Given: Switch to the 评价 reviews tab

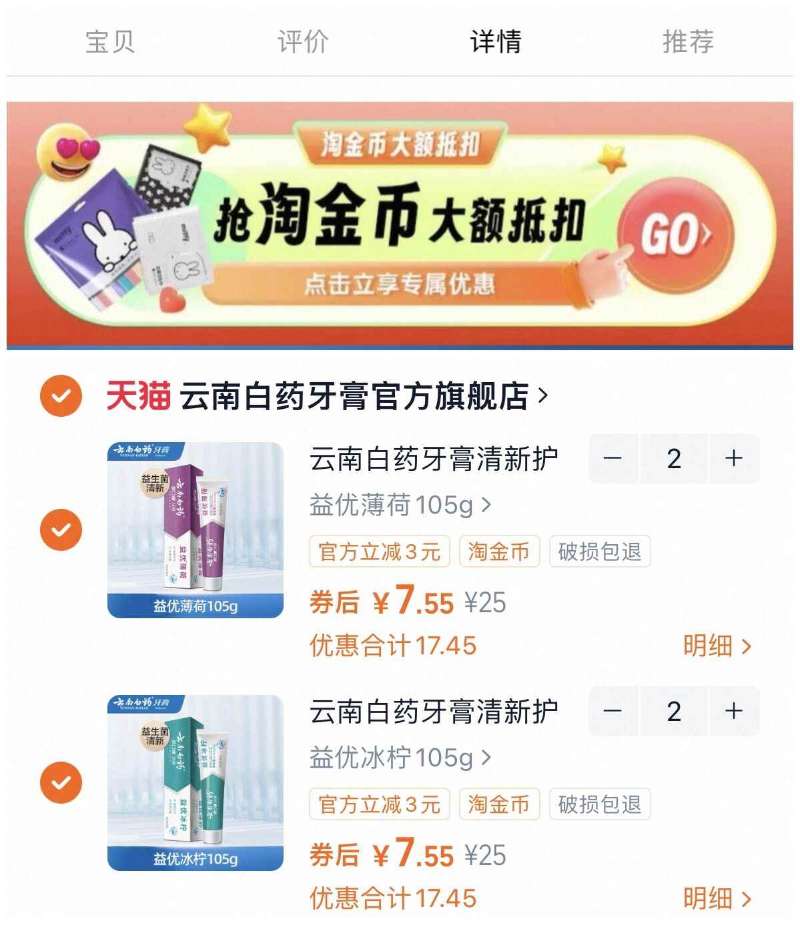Looking at the screenshot, I should pos(300,41).
